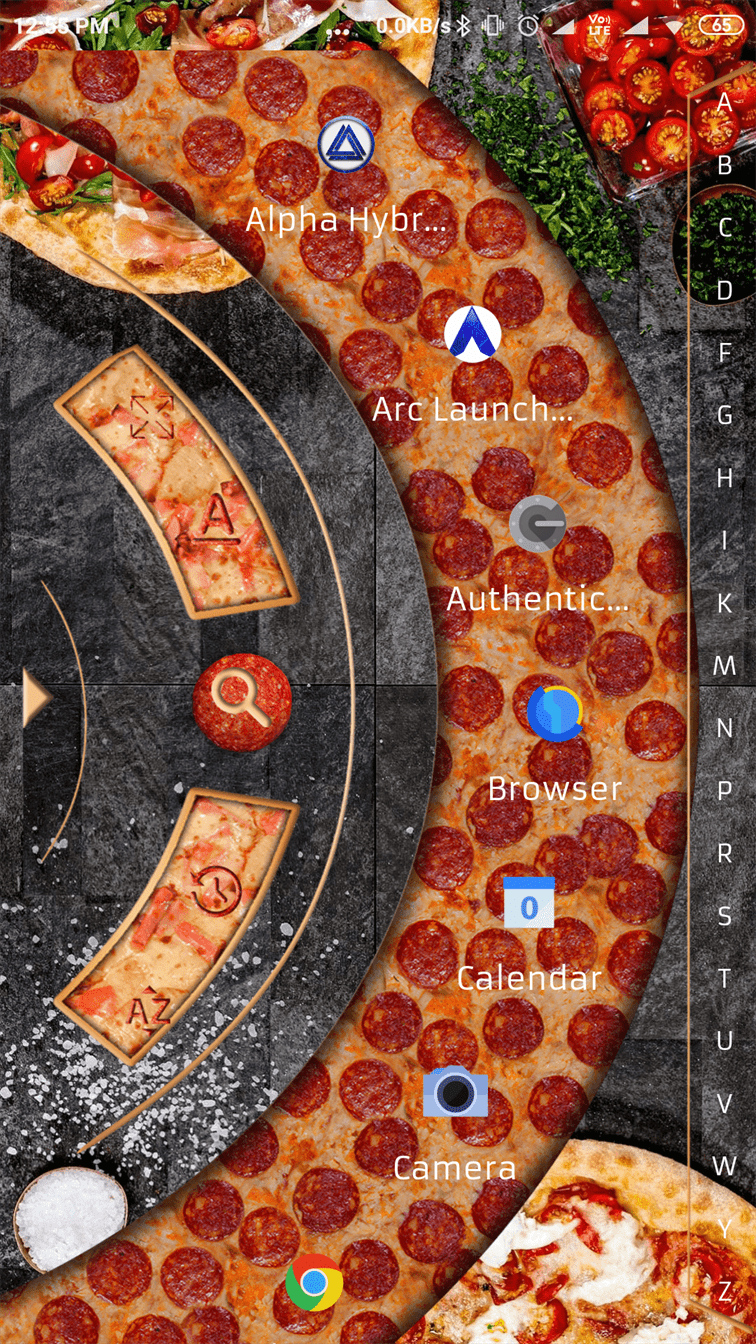This screenshot has height=1344, width=756.
Task: Jump to letter G in the index
Action: [x=725, y=415]
